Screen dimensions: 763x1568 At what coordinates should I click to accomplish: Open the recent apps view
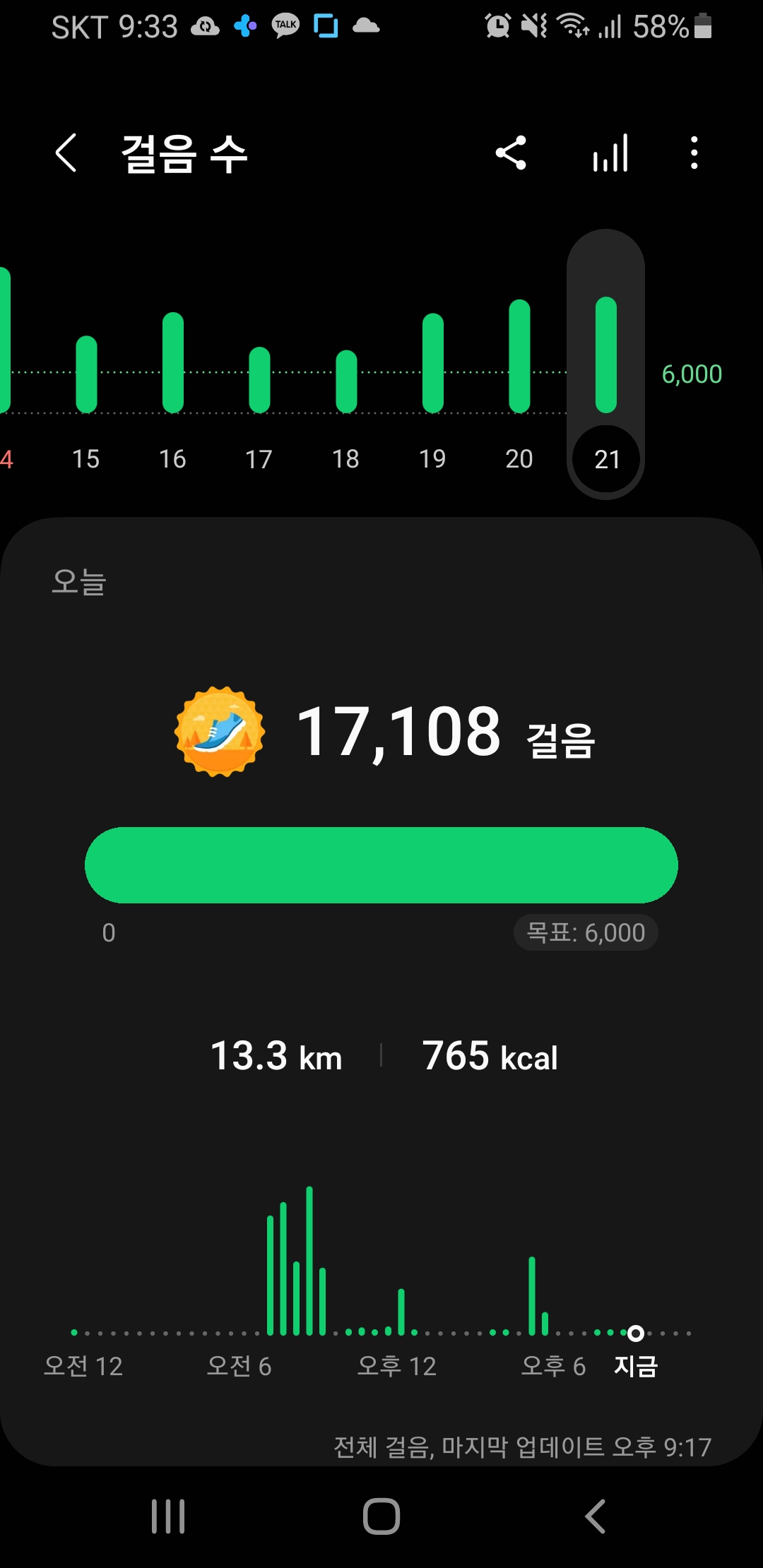click(168, 1516)
